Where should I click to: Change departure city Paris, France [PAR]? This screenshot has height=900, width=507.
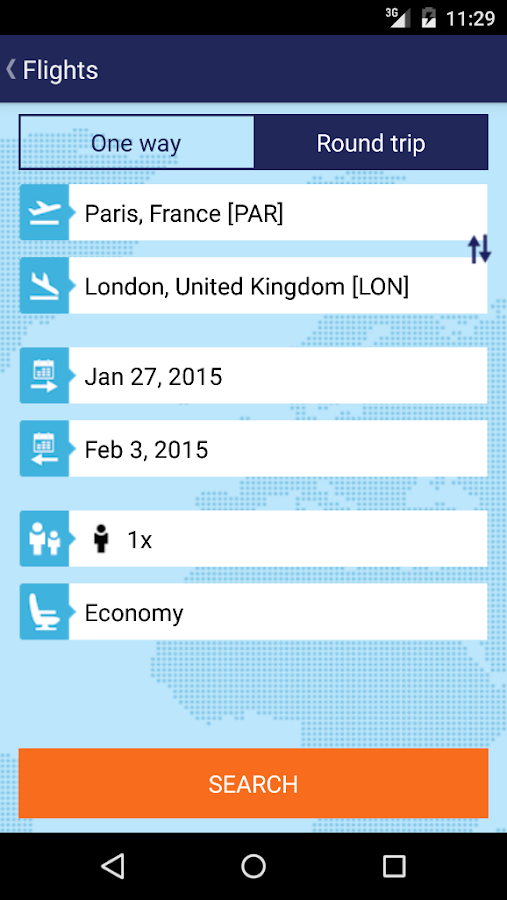point(253,212)
